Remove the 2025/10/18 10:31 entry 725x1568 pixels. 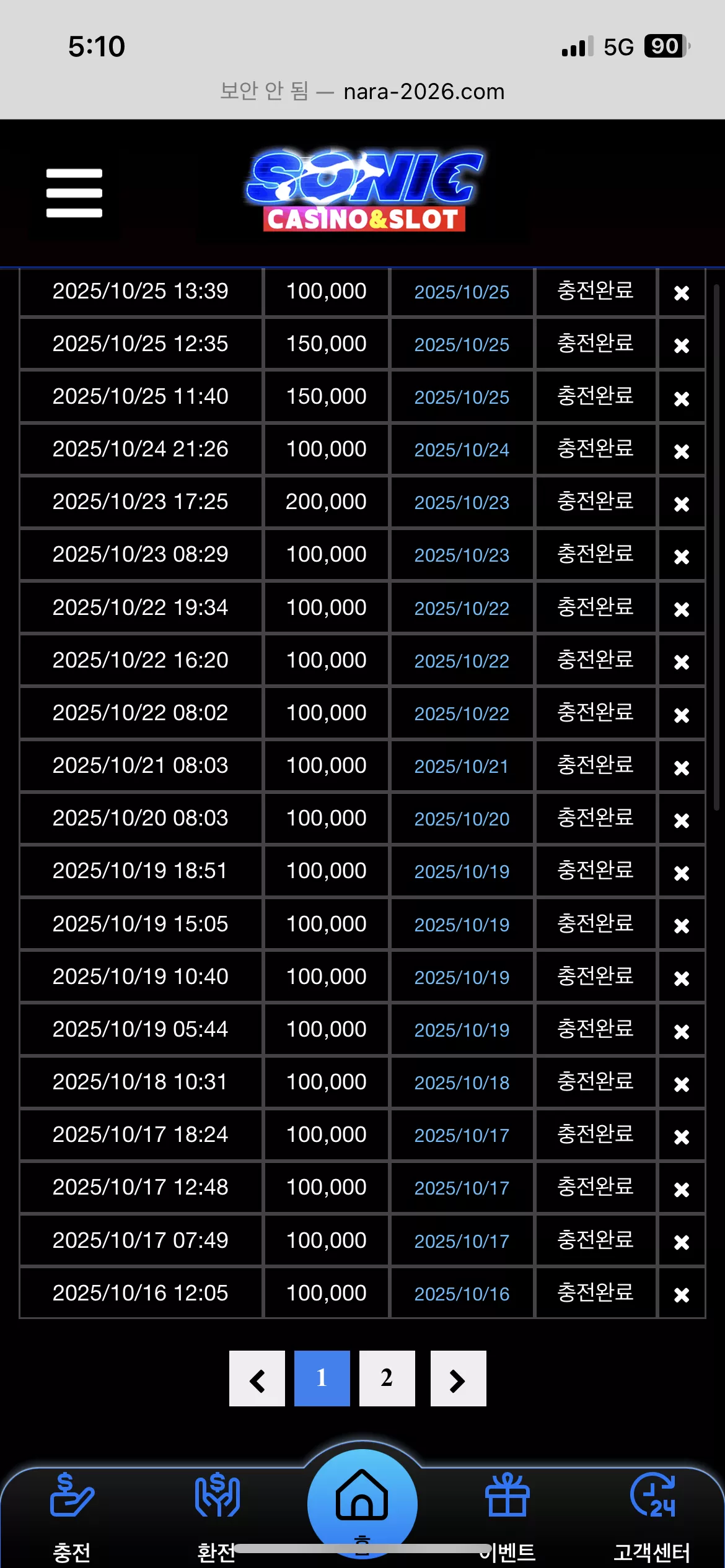pyautogui.click(x=682, y=1084)
